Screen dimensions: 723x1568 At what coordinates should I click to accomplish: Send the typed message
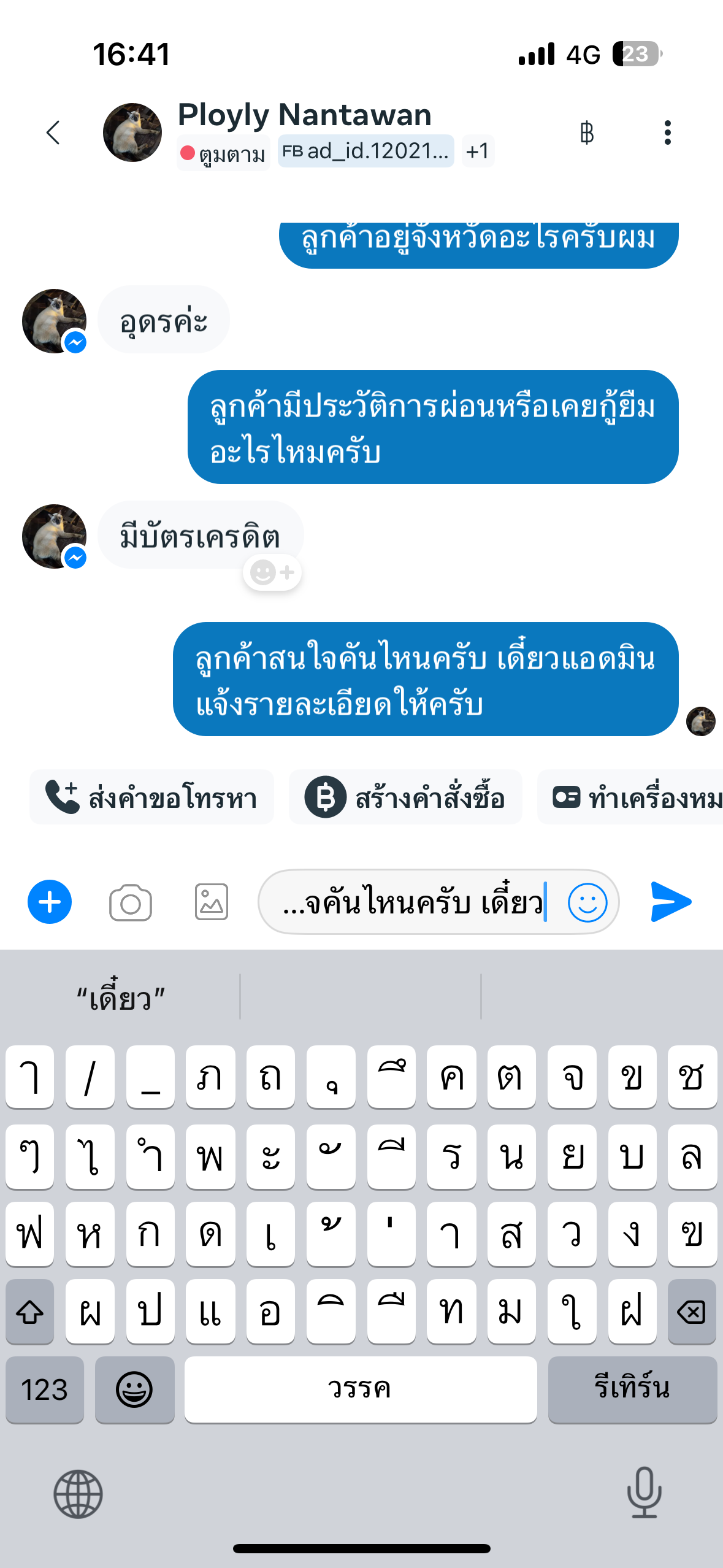[671, 902]
